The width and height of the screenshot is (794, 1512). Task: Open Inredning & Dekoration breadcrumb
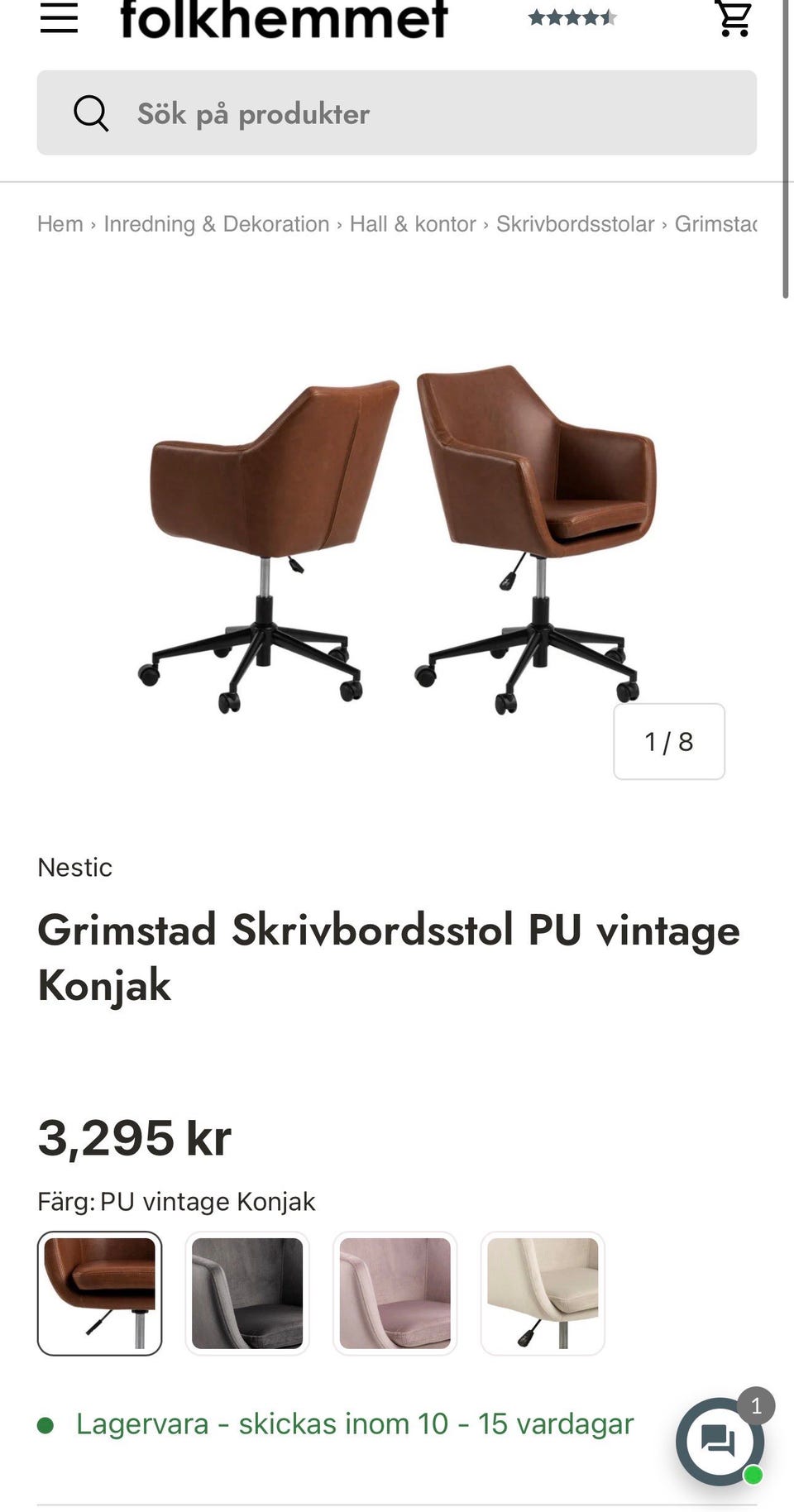tap(217, 224)
